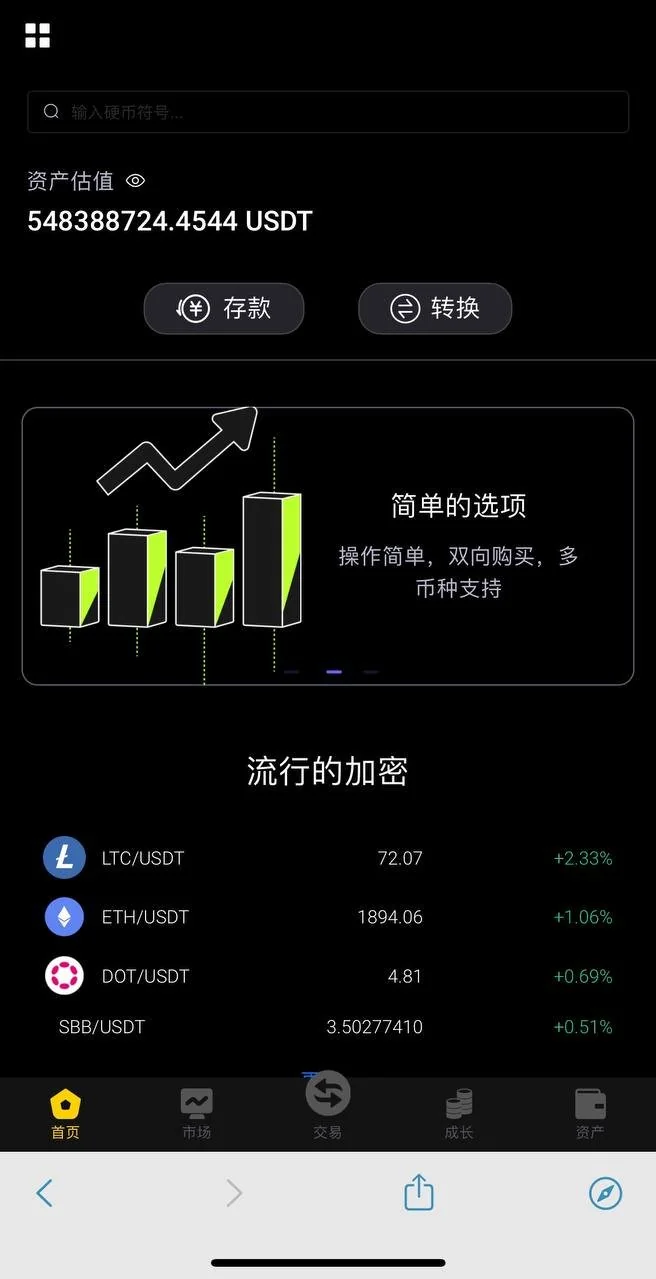Open the 简单的选项 banner card
Screen dimensions: 656x1279
coord(328,546)
